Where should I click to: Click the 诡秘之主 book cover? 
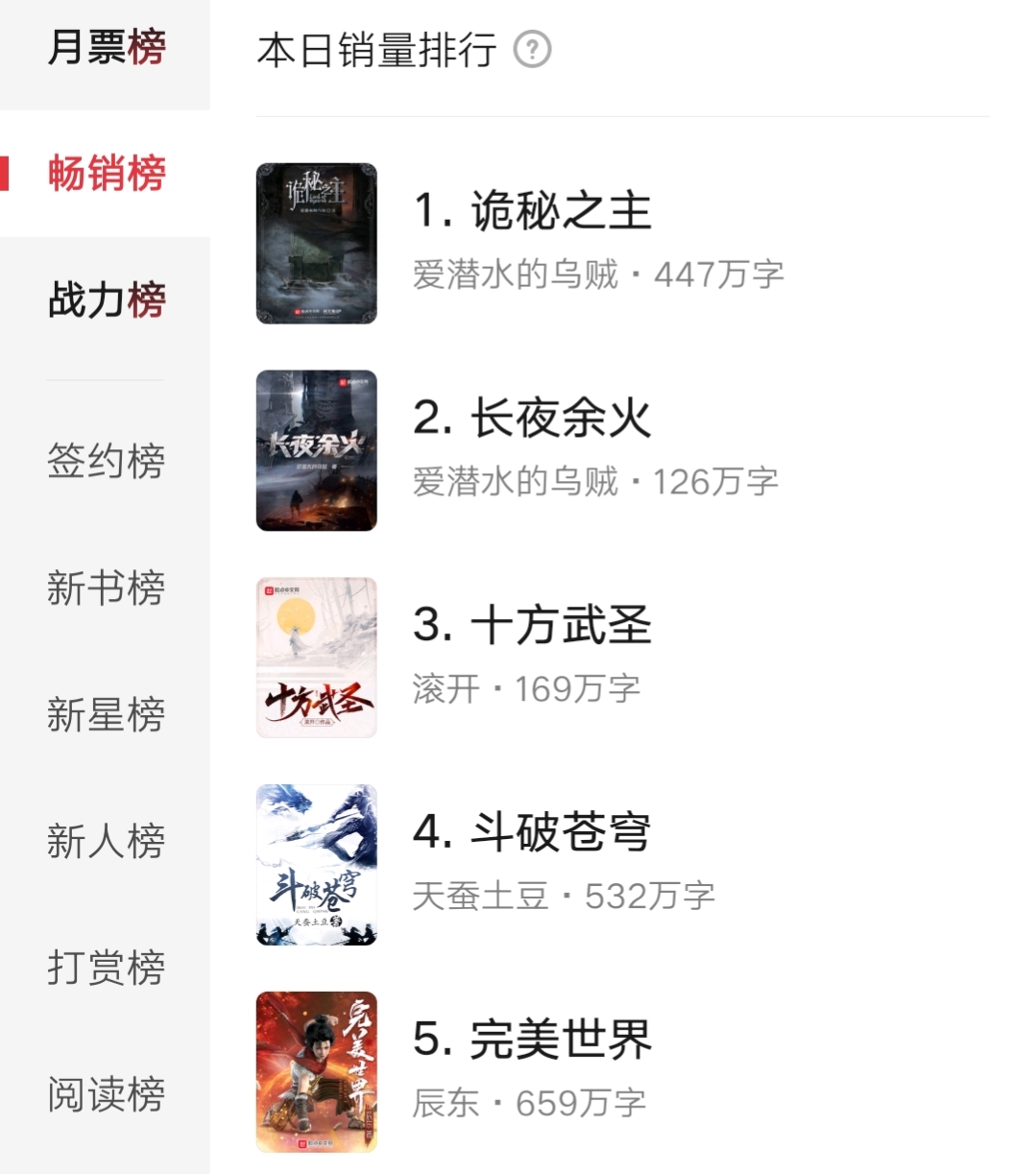point(317,241)
